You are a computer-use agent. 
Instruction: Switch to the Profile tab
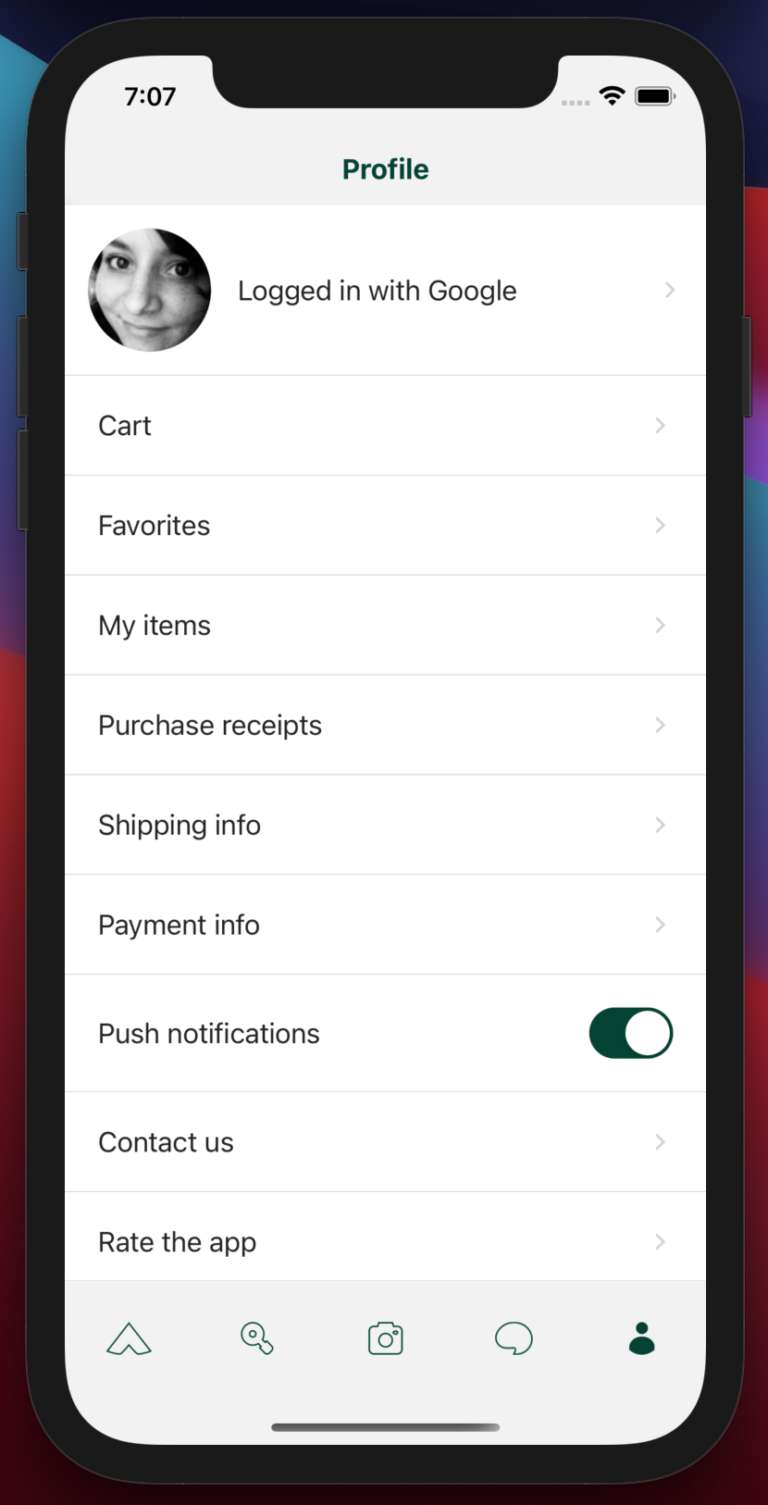pyautogui.click(x=640, y=1338)
